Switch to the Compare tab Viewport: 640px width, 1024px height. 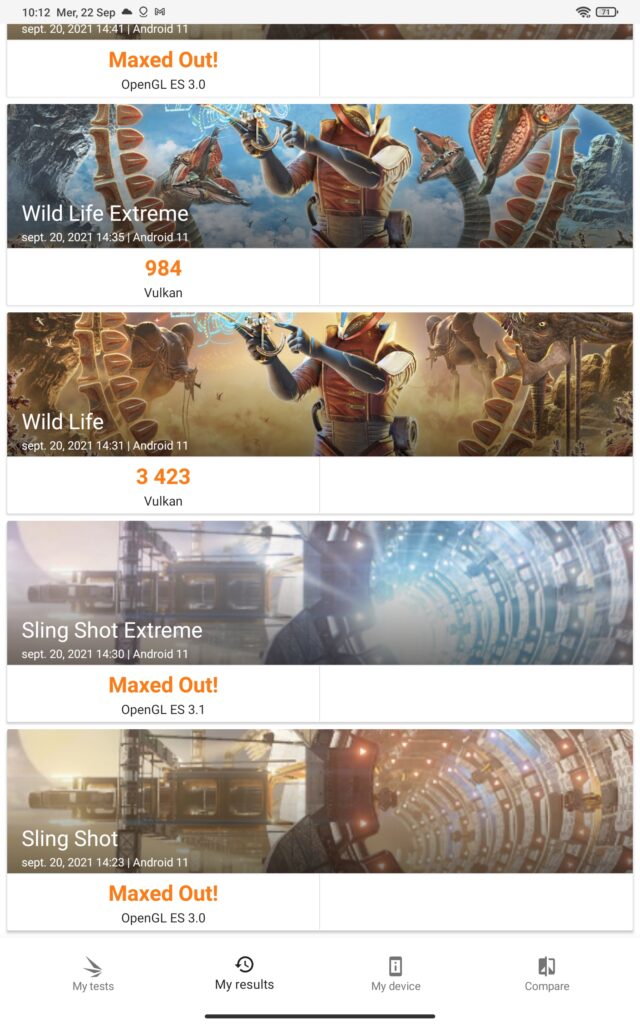(x=547, y=974)
